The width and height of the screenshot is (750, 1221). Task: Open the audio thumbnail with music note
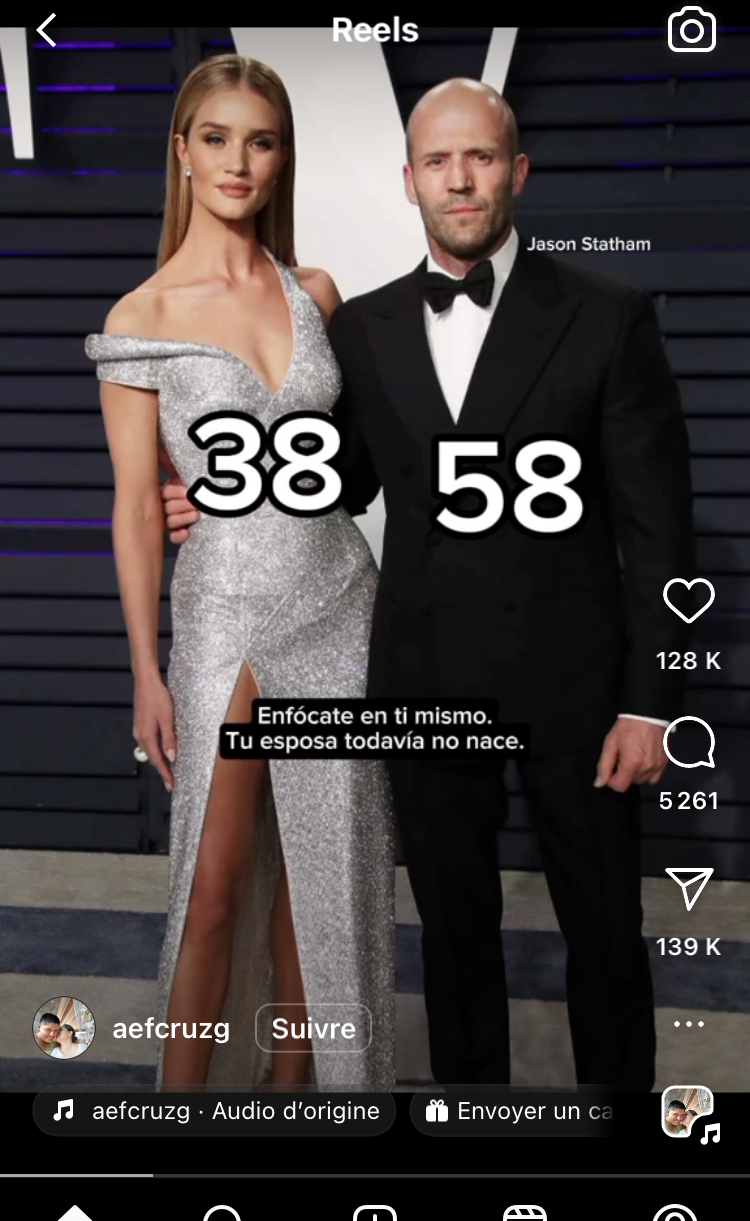(689, 1113)
